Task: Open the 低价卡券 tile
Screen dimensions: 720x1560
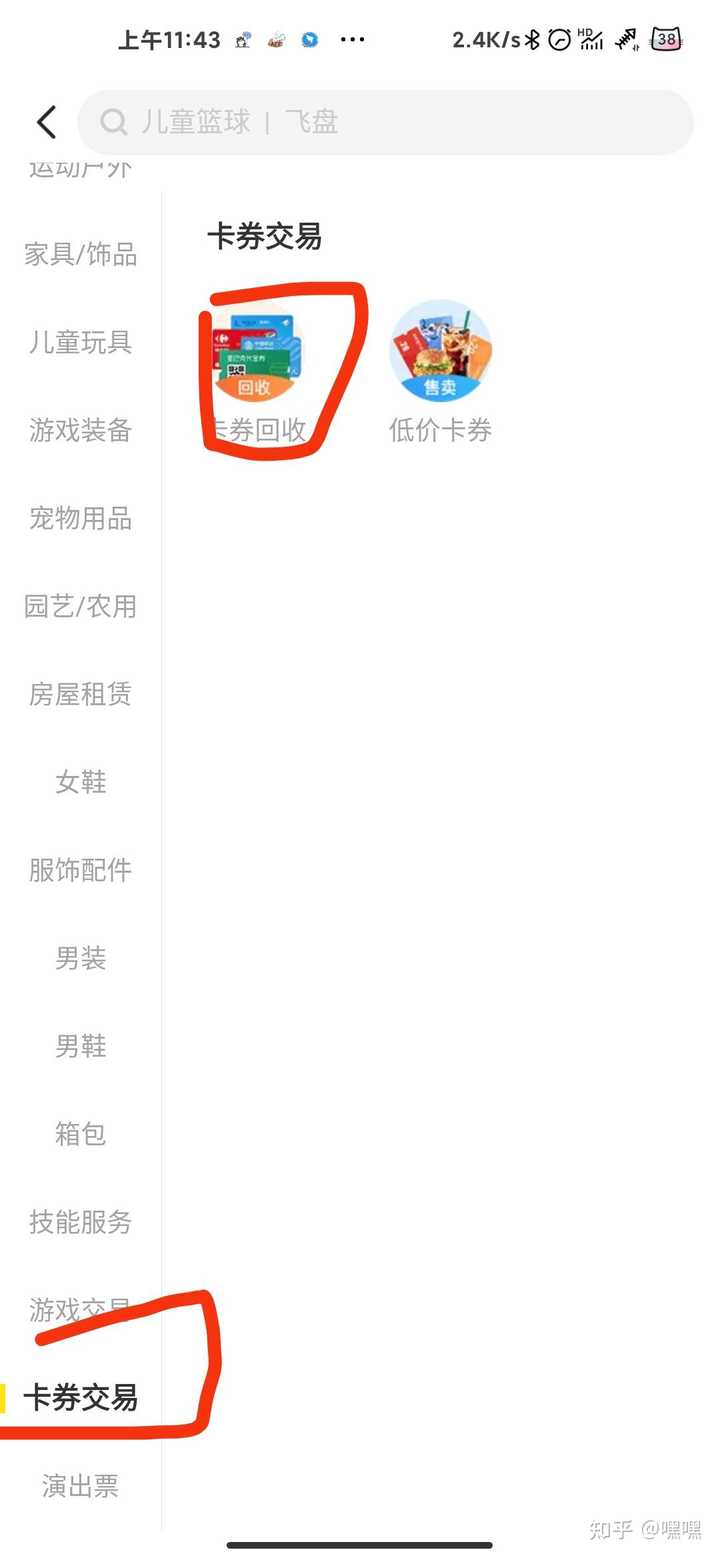Action: coord(440,372)
